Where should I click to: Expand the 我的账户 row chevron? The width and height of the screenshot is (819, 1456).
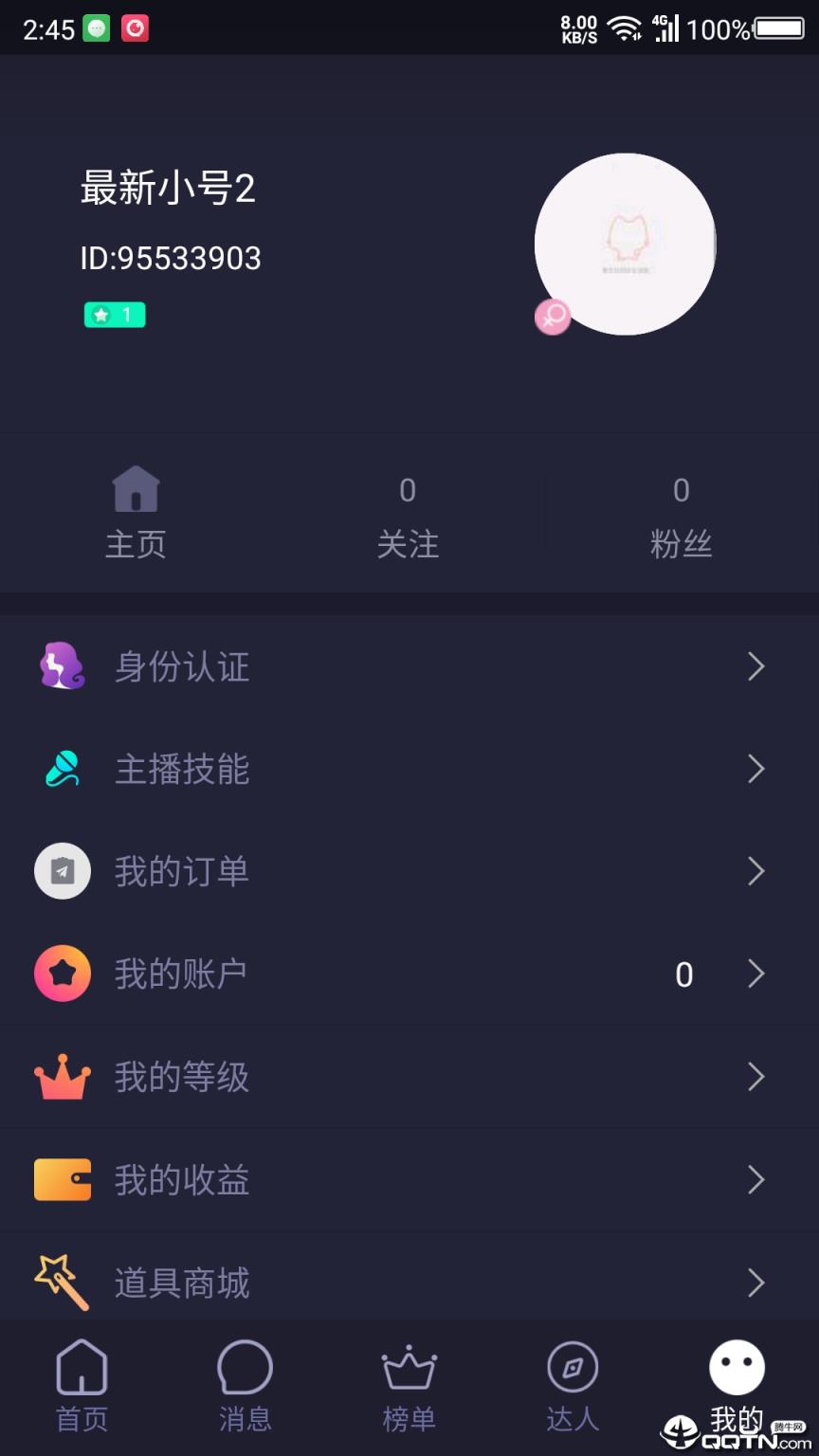coord(755,974)
